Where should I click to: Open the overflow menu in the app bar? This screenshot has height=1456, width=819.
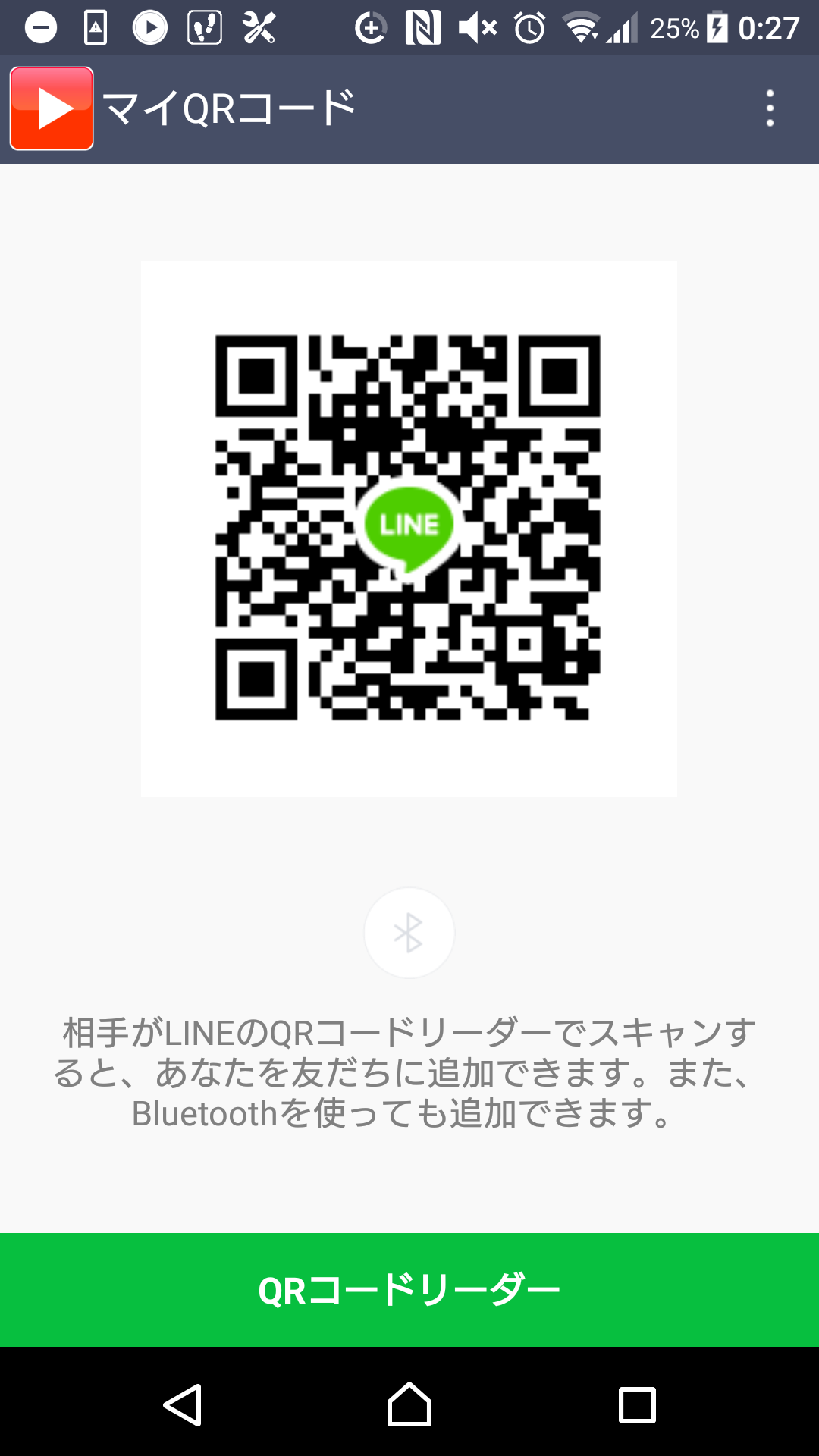coord(770,108)
